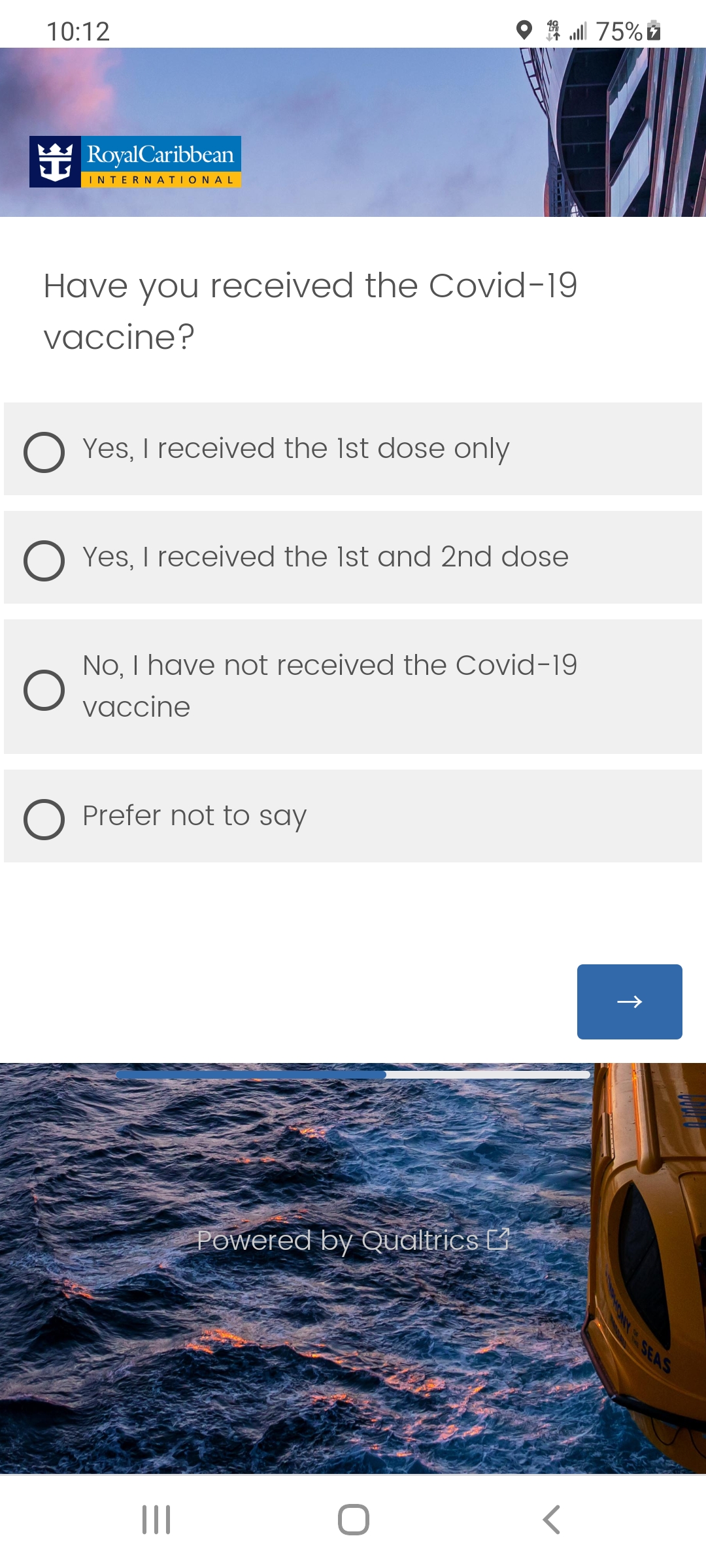Open the Powered by Qualtrics link
Screen dimensions: 706x1568
point(353,1240)
